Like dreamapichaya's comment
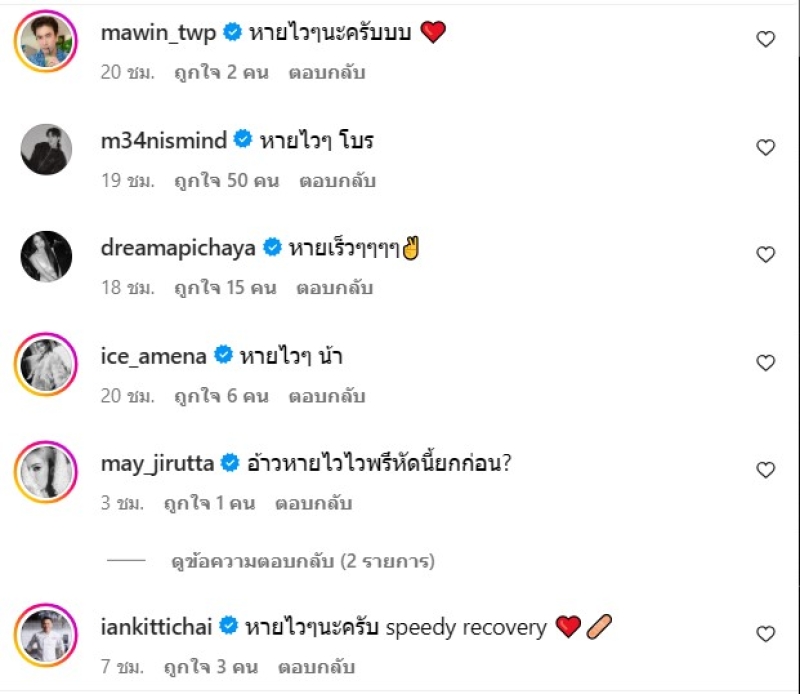 (765, 255)
